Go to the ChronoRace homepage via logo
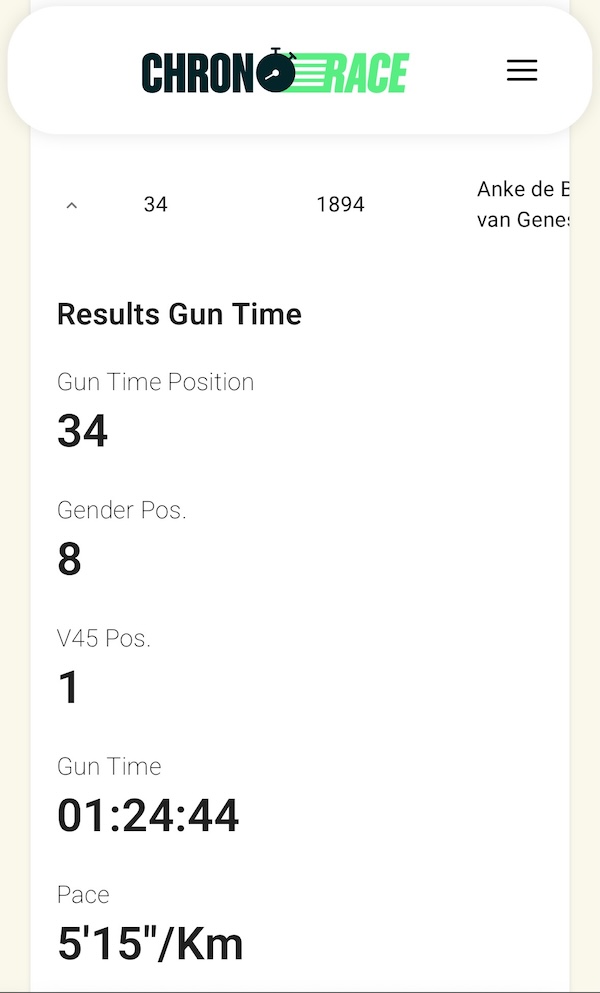The height and width of the screenshot is (993, 600). 275,71
